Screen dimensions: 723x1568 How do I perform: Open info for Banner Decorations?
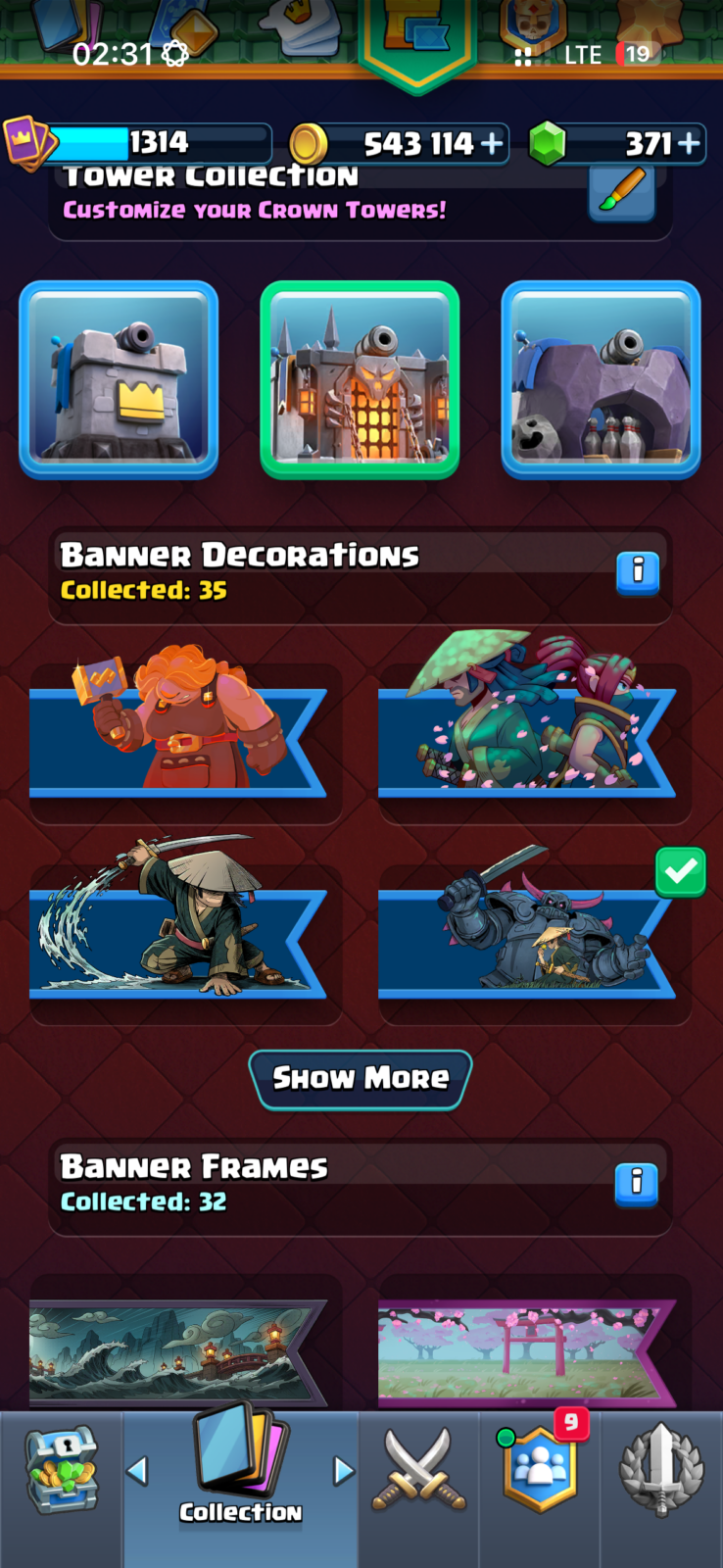(638, 572)
